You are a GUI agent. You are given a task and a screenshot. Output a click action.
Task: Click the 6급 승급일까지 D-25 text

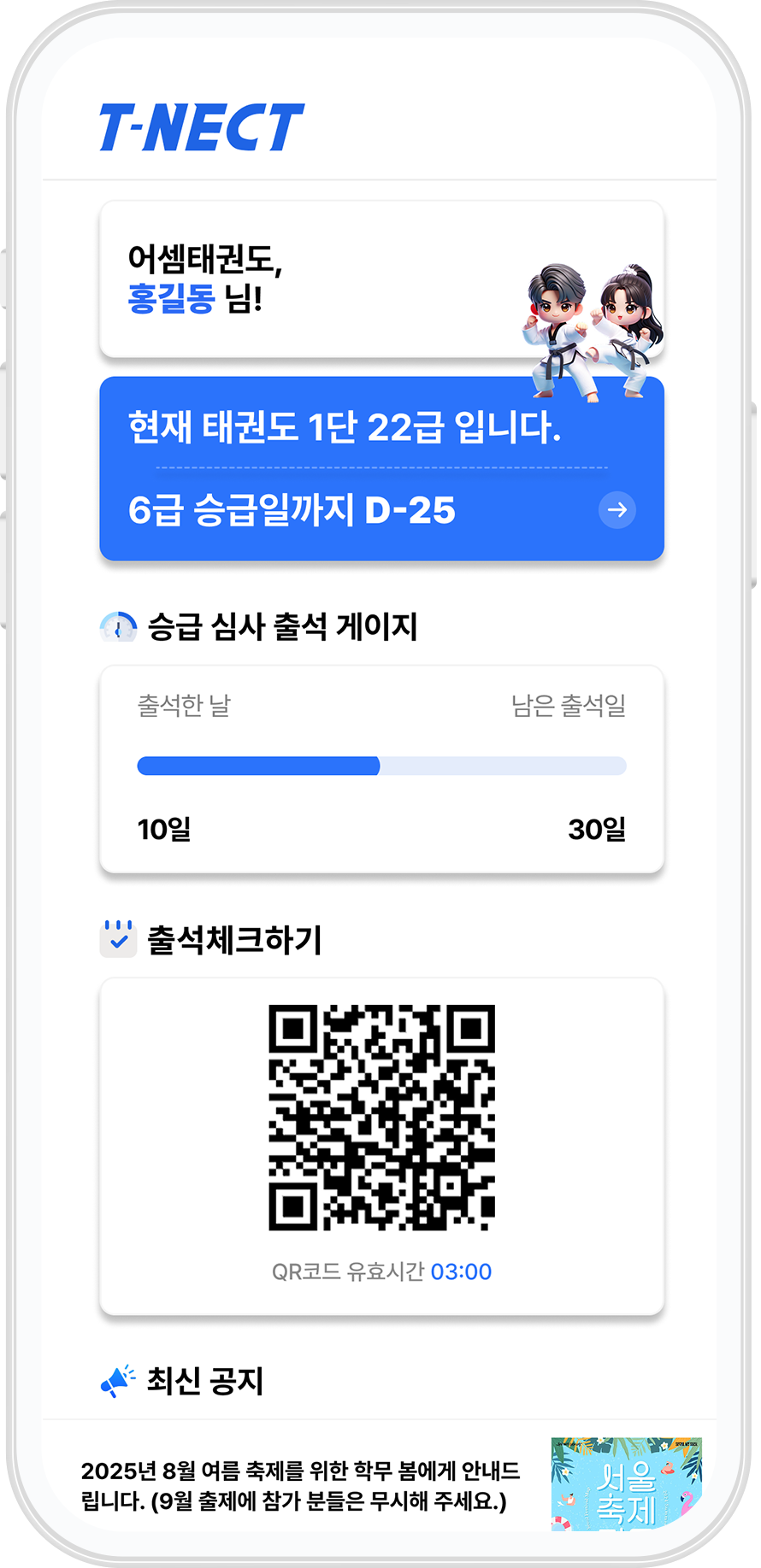point(292,510)
